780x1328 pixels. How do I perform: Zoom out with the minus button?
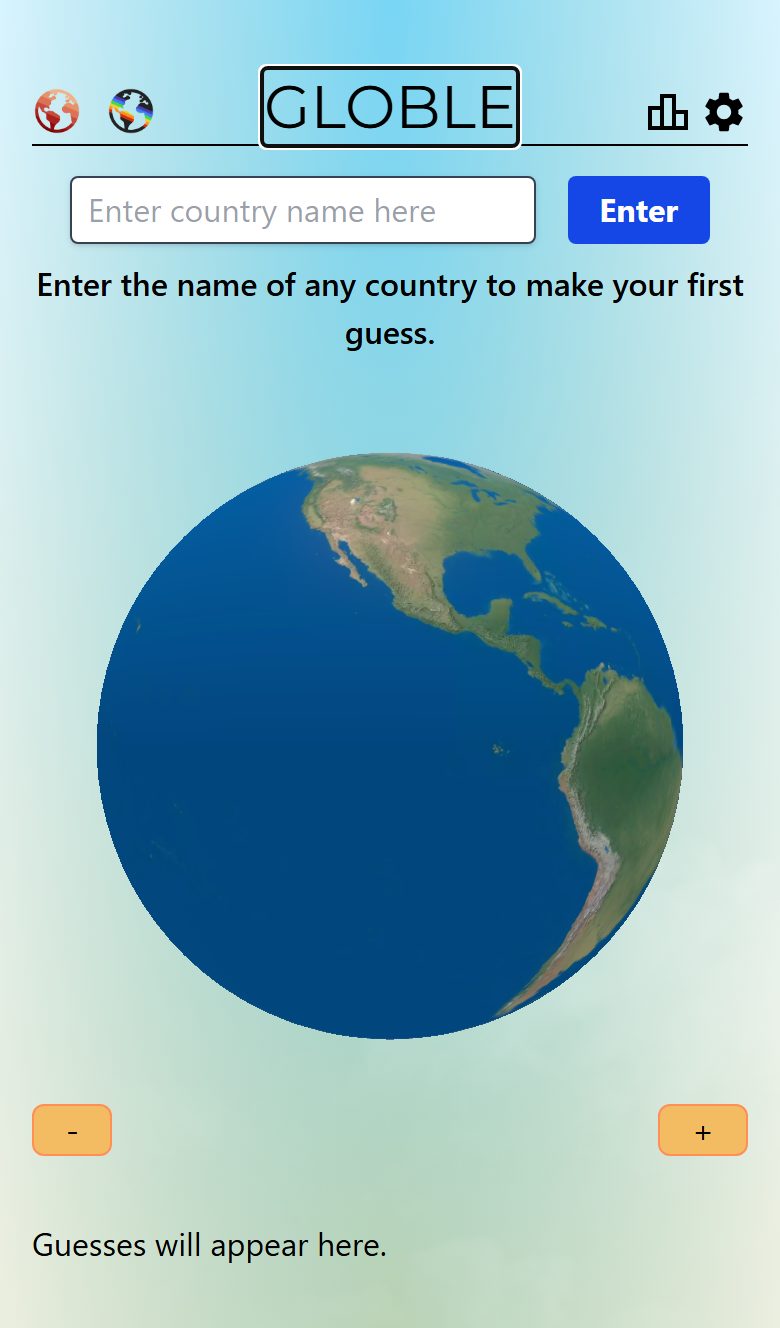tap(72, 1130)
